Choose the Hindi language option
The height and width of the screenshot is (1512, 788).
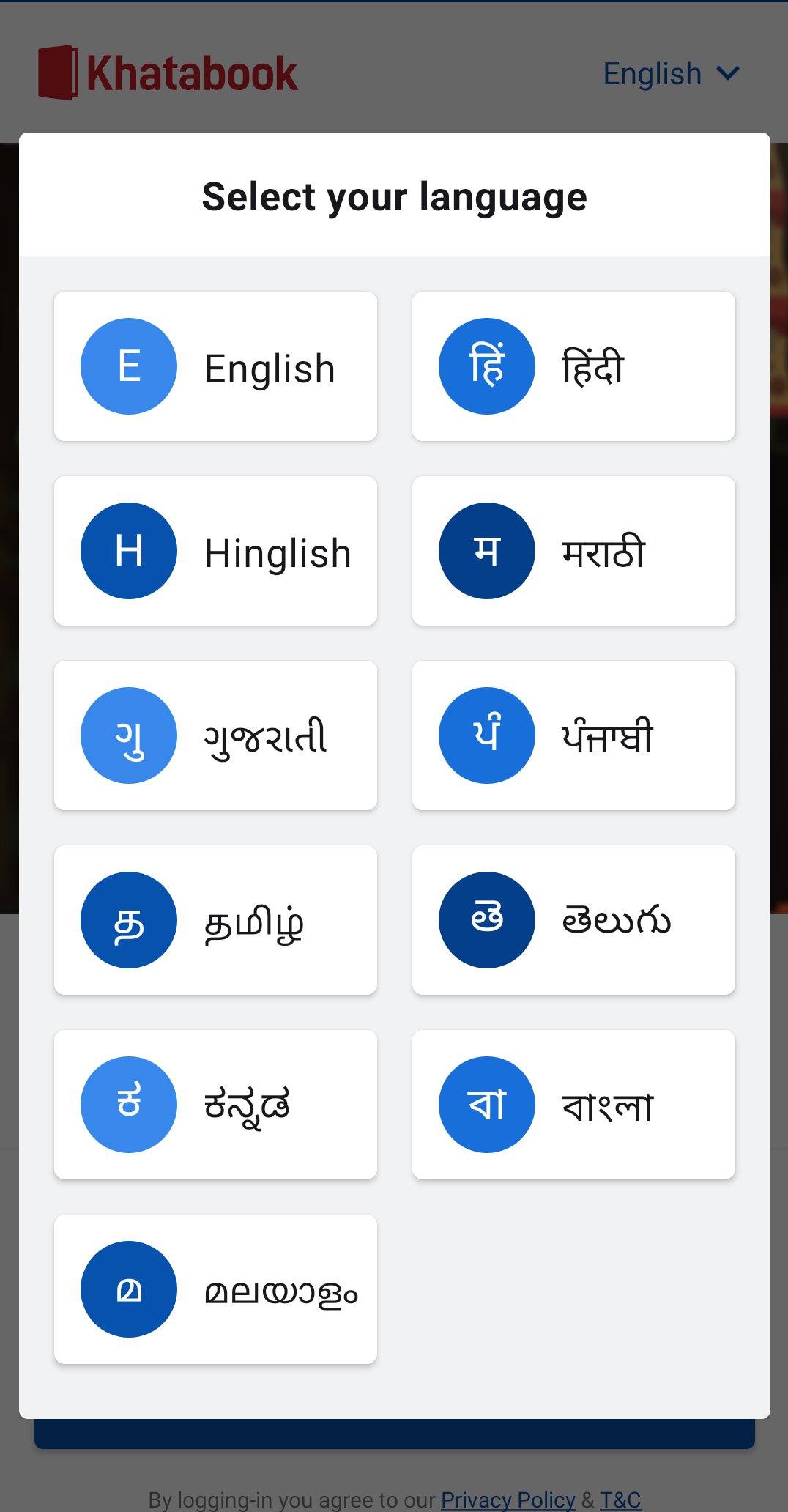coord(573,366)
